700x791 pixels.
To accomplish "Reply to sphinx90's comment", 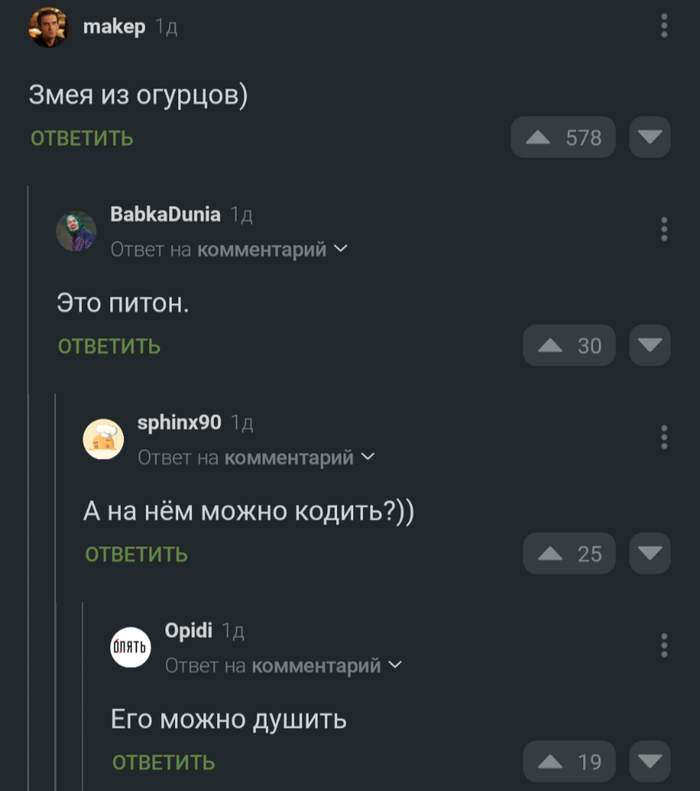I will [x=136, y=554].
